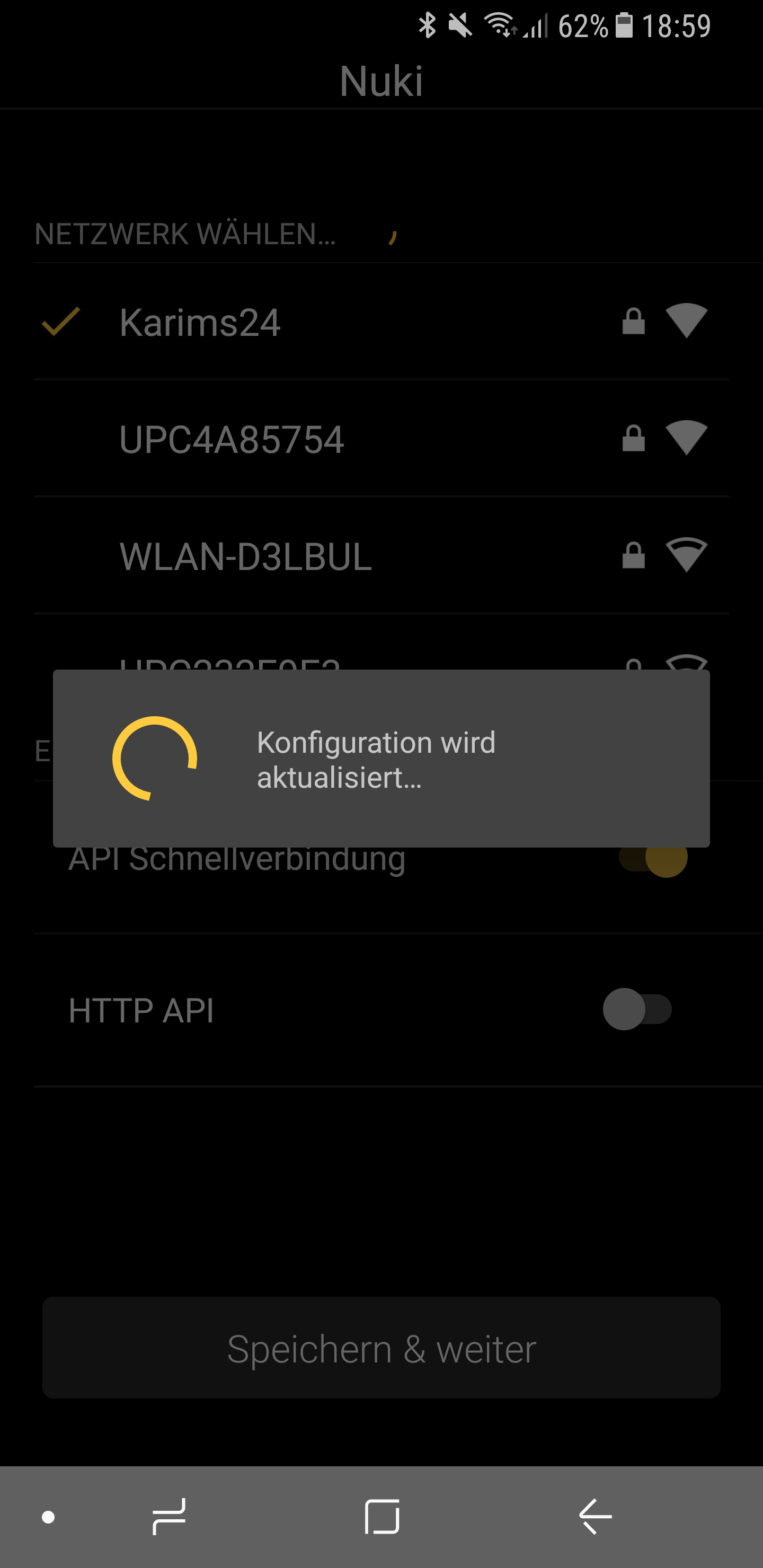This screenshot has height=1568, width=763.
Task: Enable the HTTP API switch
Action: click(x=637, y=1009)
